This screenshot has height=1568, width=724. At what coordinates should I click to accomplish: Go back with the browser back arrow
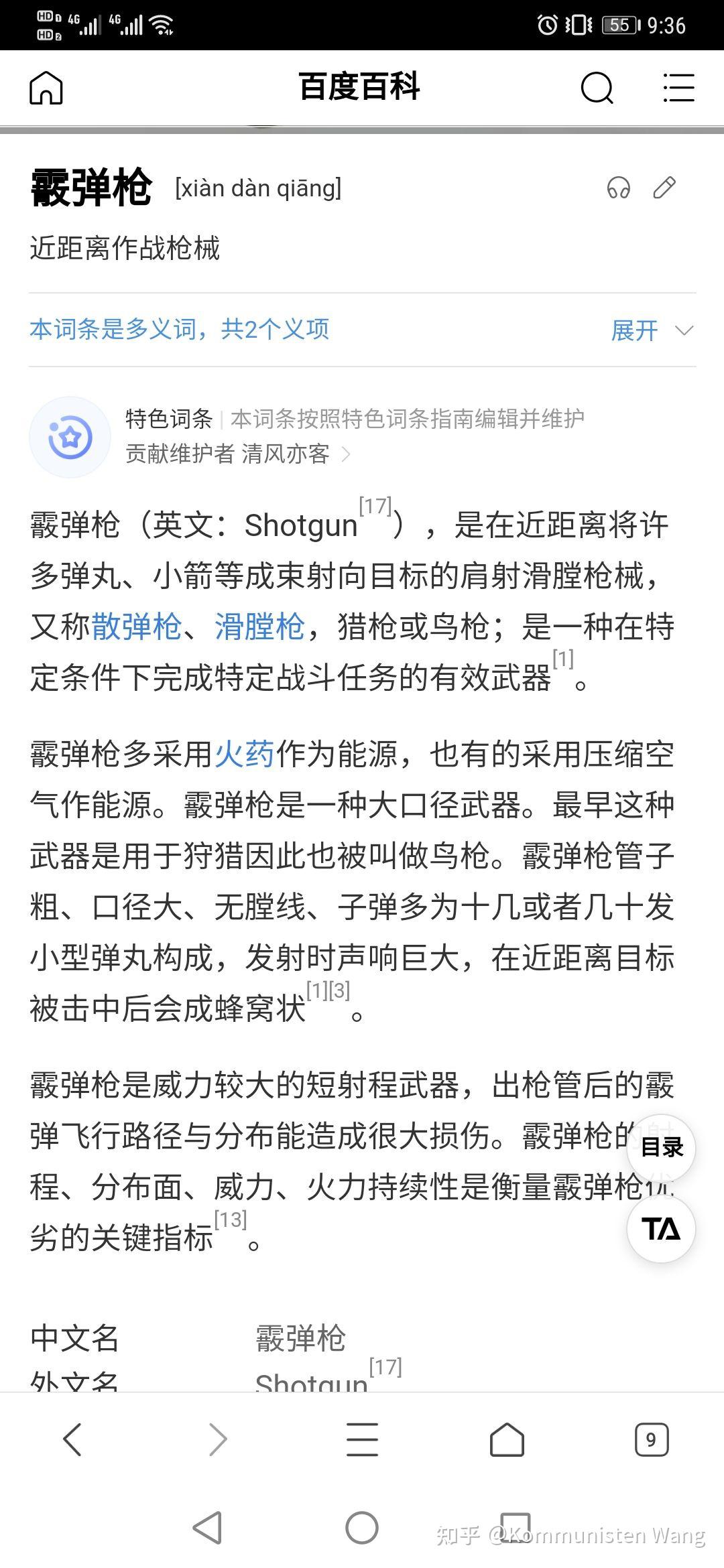(72, 1439)
